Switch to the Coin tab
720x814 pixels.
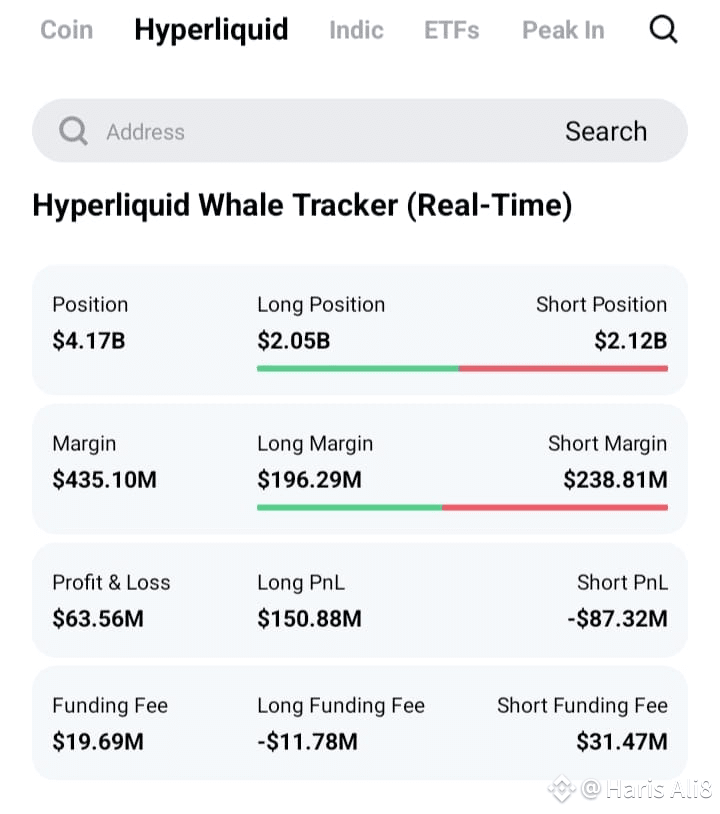pos(66,30)
